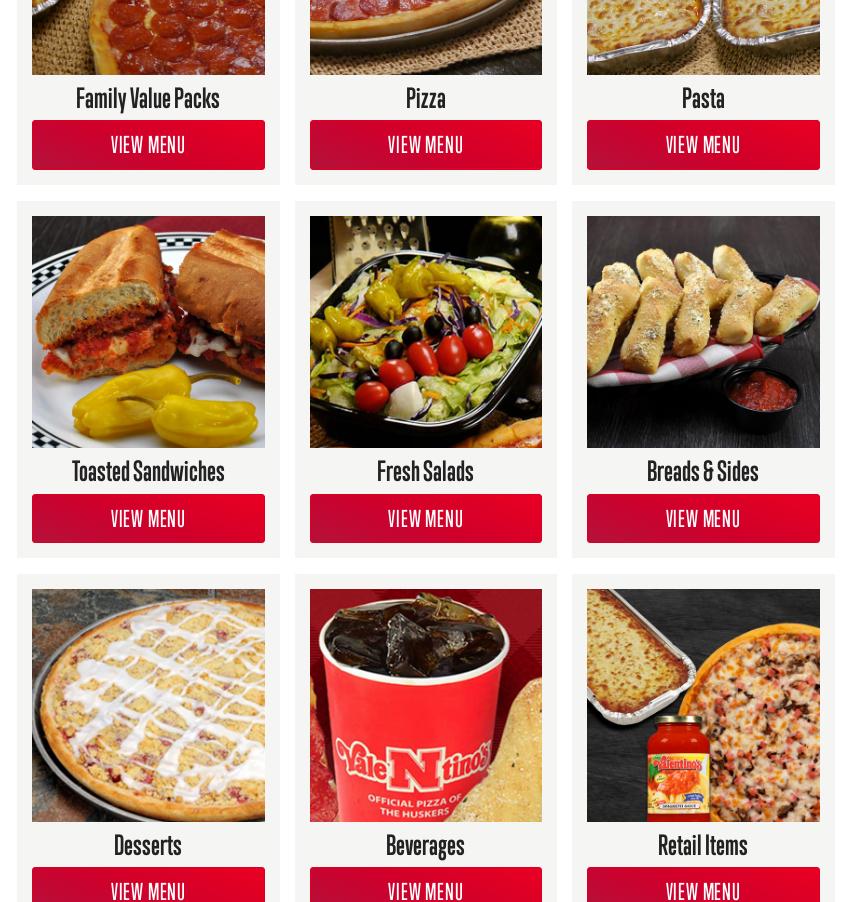This screenshot has height=902, width=860.
Task: Open Breads & Sides menu
Action: pos(703,518)
